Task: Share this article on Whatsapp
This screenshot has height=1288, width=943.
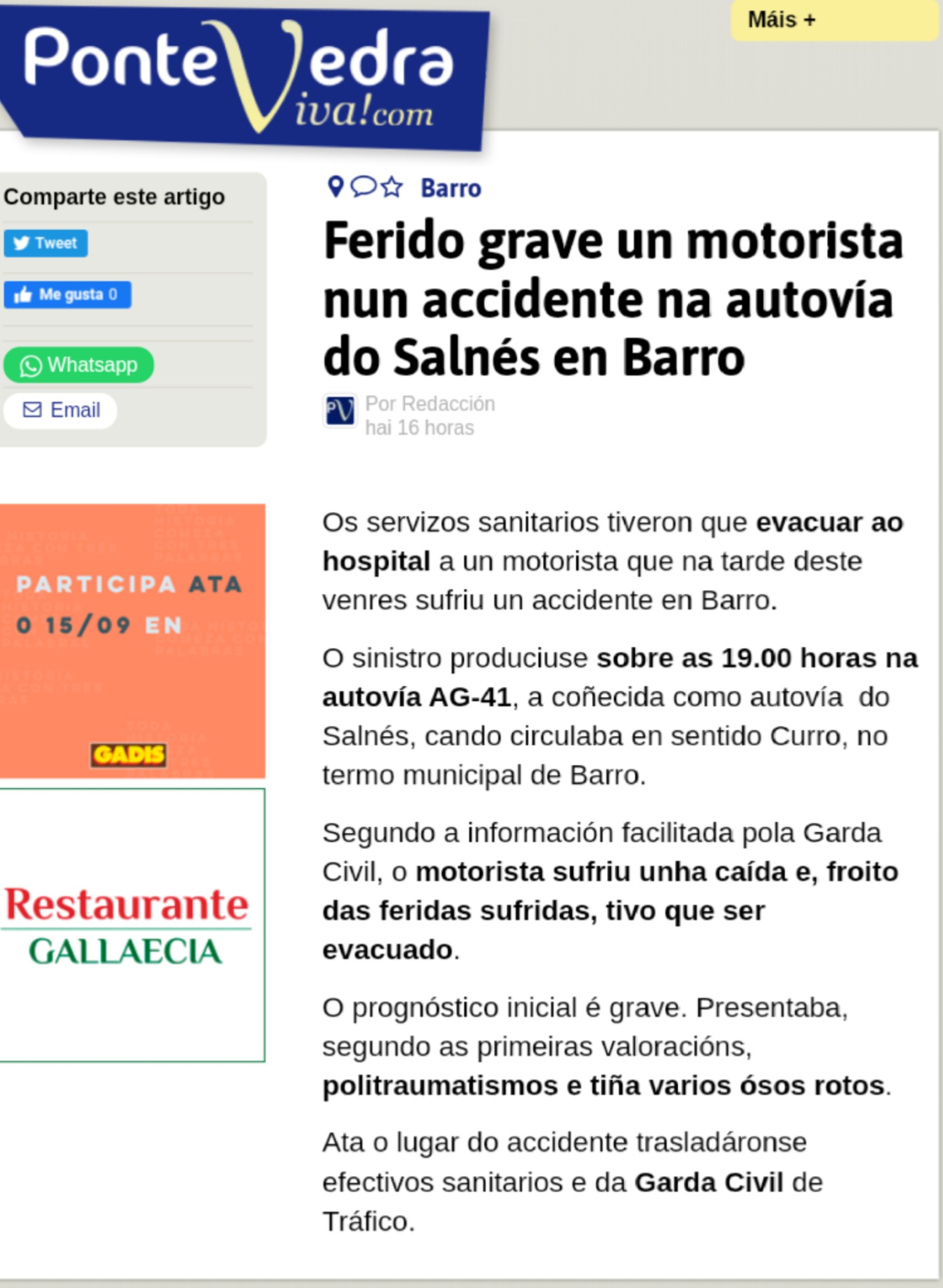Action: [79, 365]
